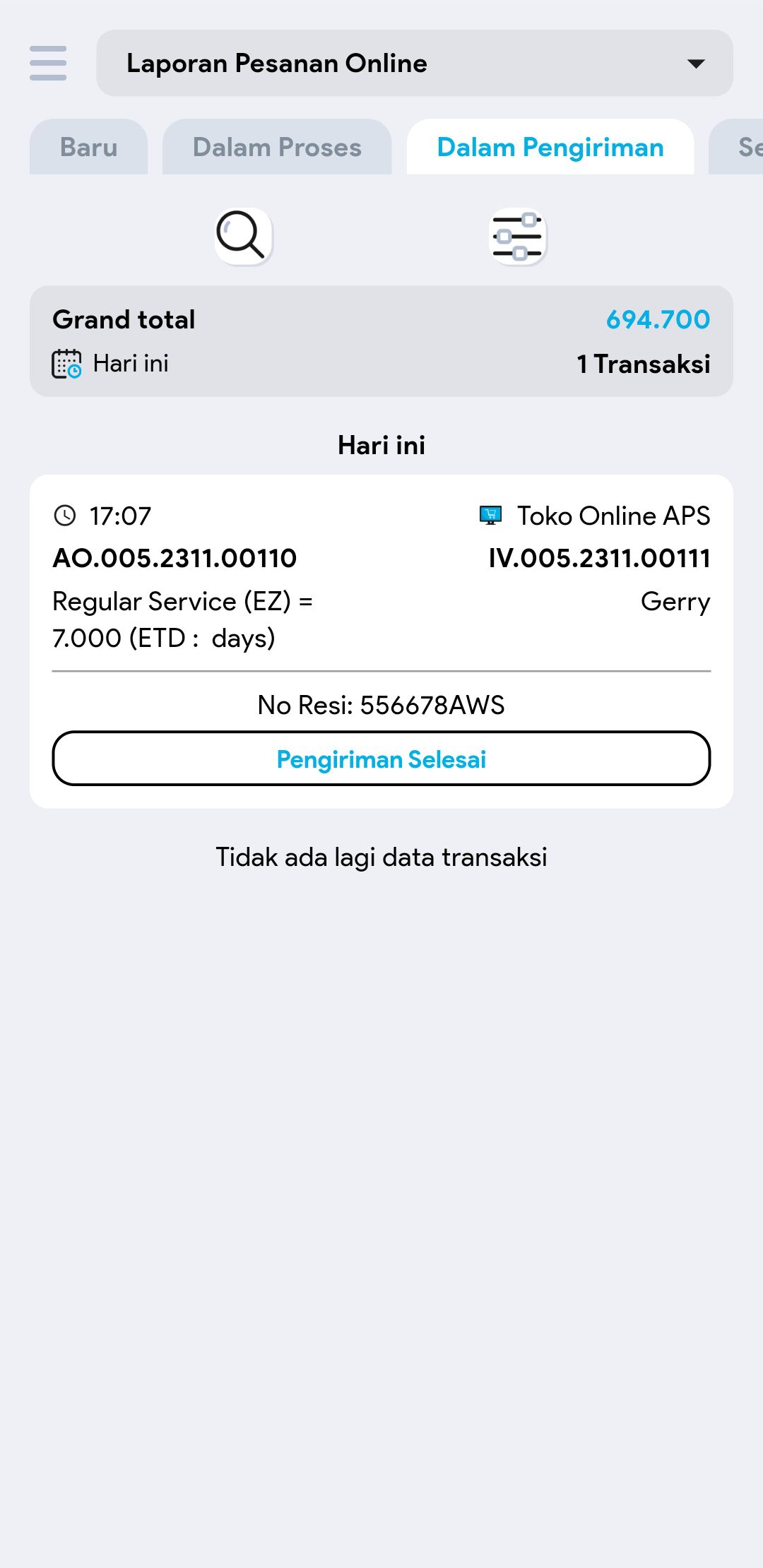The height and width of the screenshot is (1568, 763).
Task: Switch to the Baru tab
Action: tap(88, 147)
